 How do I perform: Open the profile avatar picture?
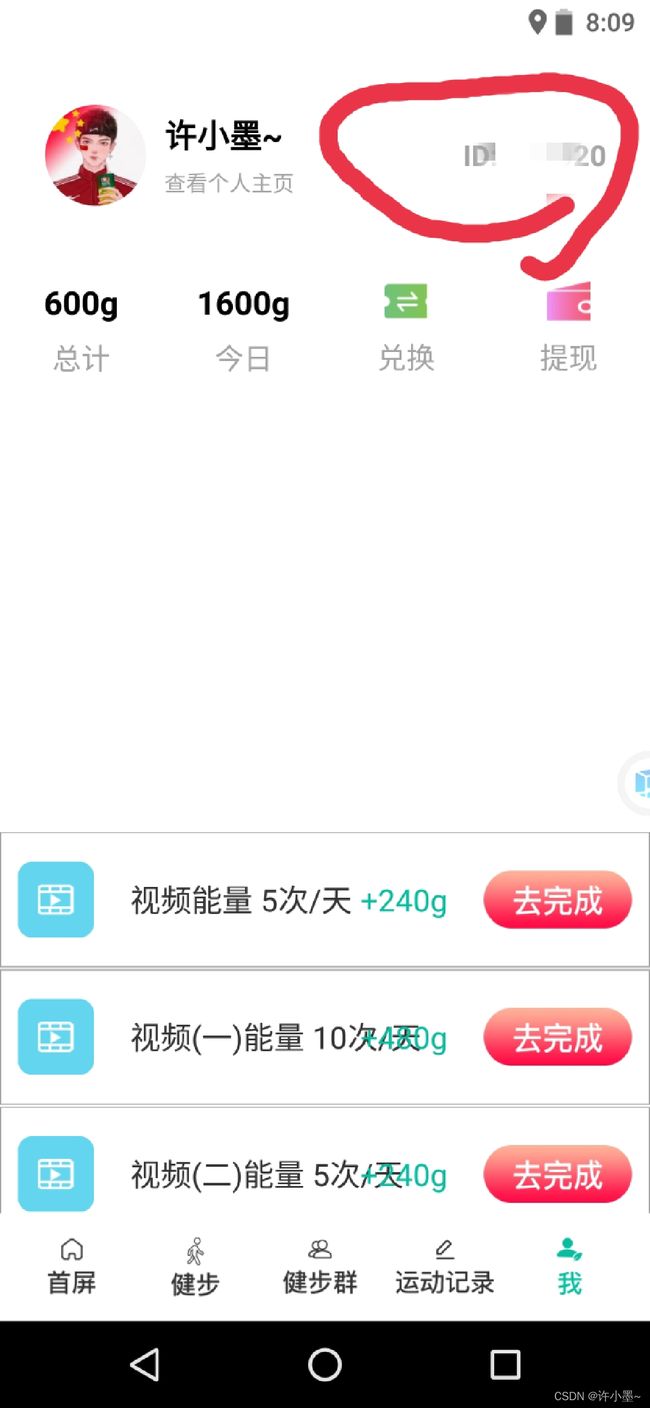tap(95, 155)
